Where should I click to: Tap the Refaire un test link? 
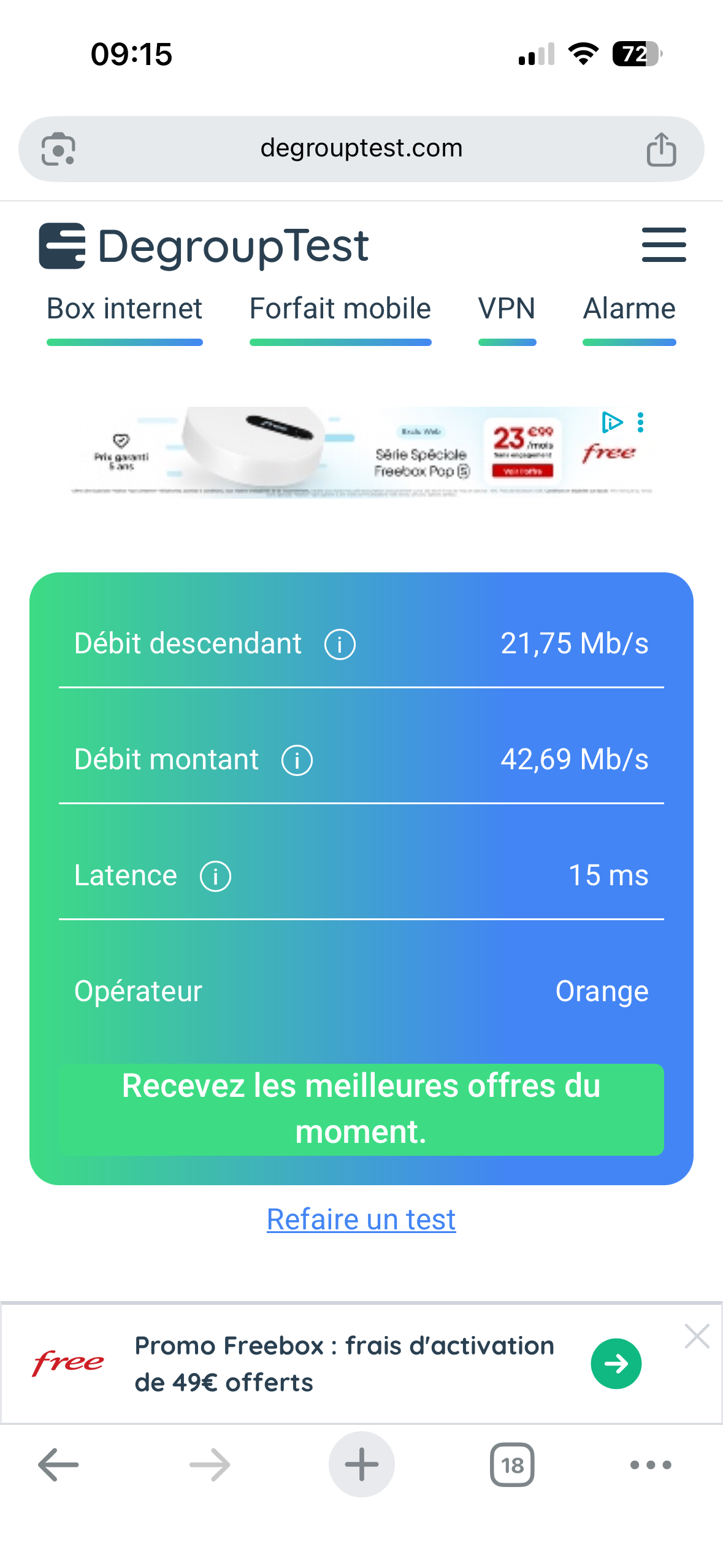(x=361, y=1219)
